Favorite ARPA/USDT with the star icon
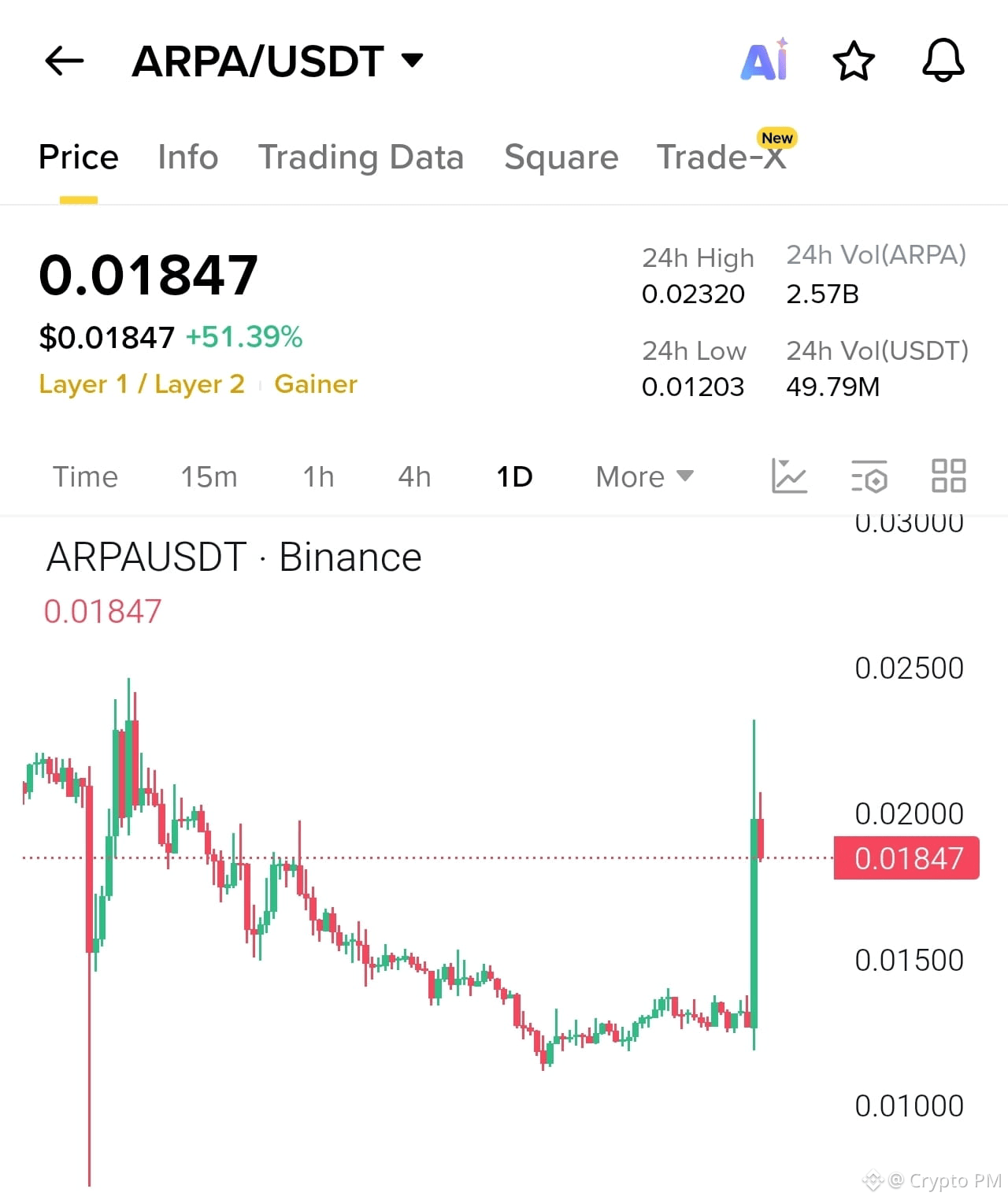Viewport: 1008px width, 1200px height. click(x=853, y=61)
